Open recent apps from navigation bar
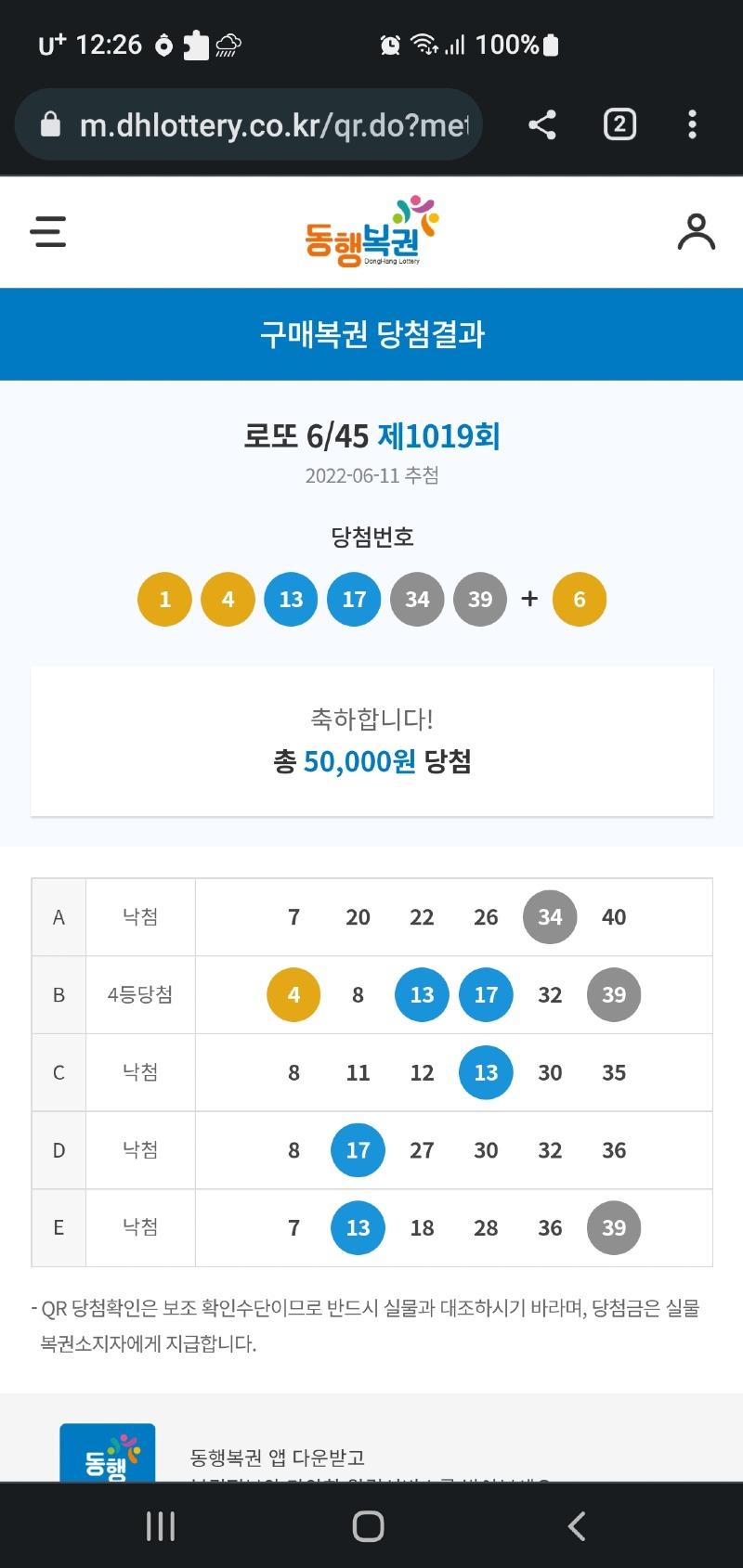The width and height of the screenshot is (743, 1568). [x=161, y=1525]
